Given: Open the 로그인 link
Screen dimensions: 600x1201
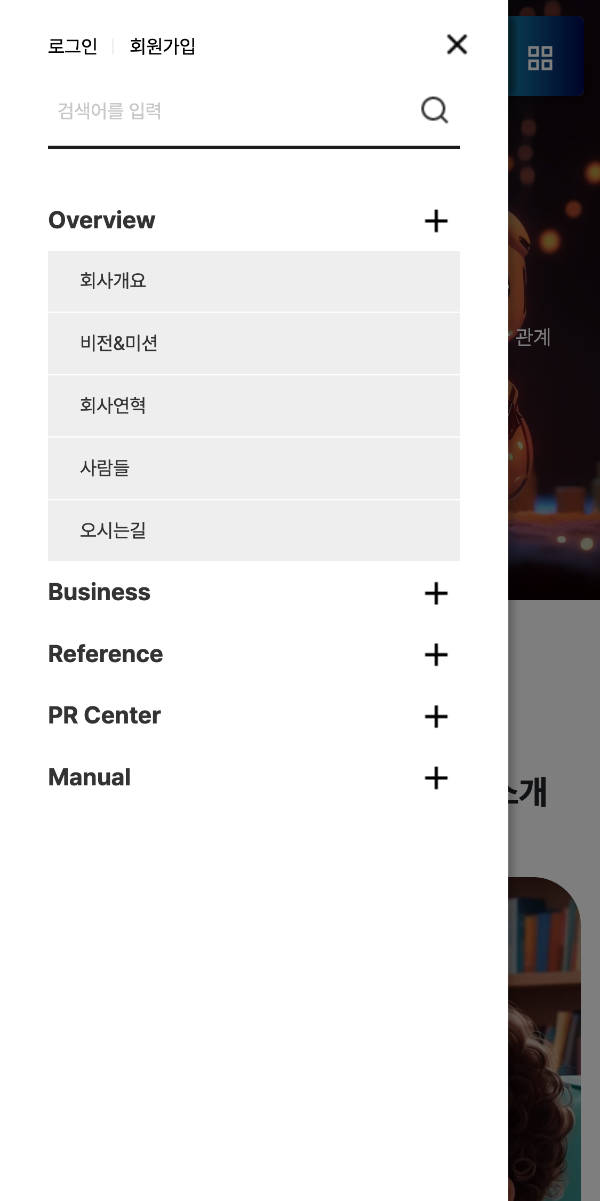Looking at the screenshot, I should pyautogui.click(x=73, y=46).
